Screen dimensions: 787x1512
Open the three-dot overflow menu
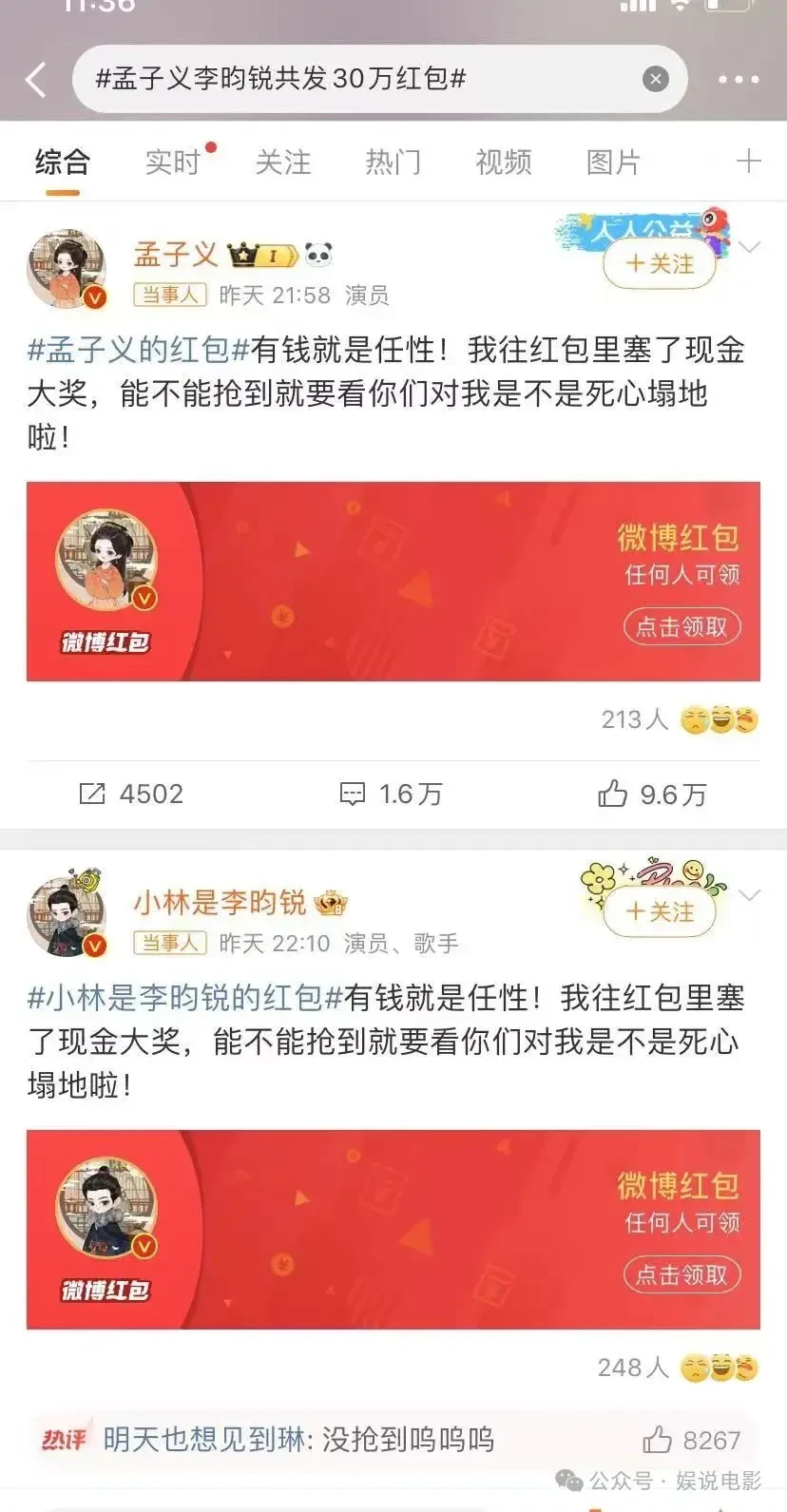pos(739,80)
